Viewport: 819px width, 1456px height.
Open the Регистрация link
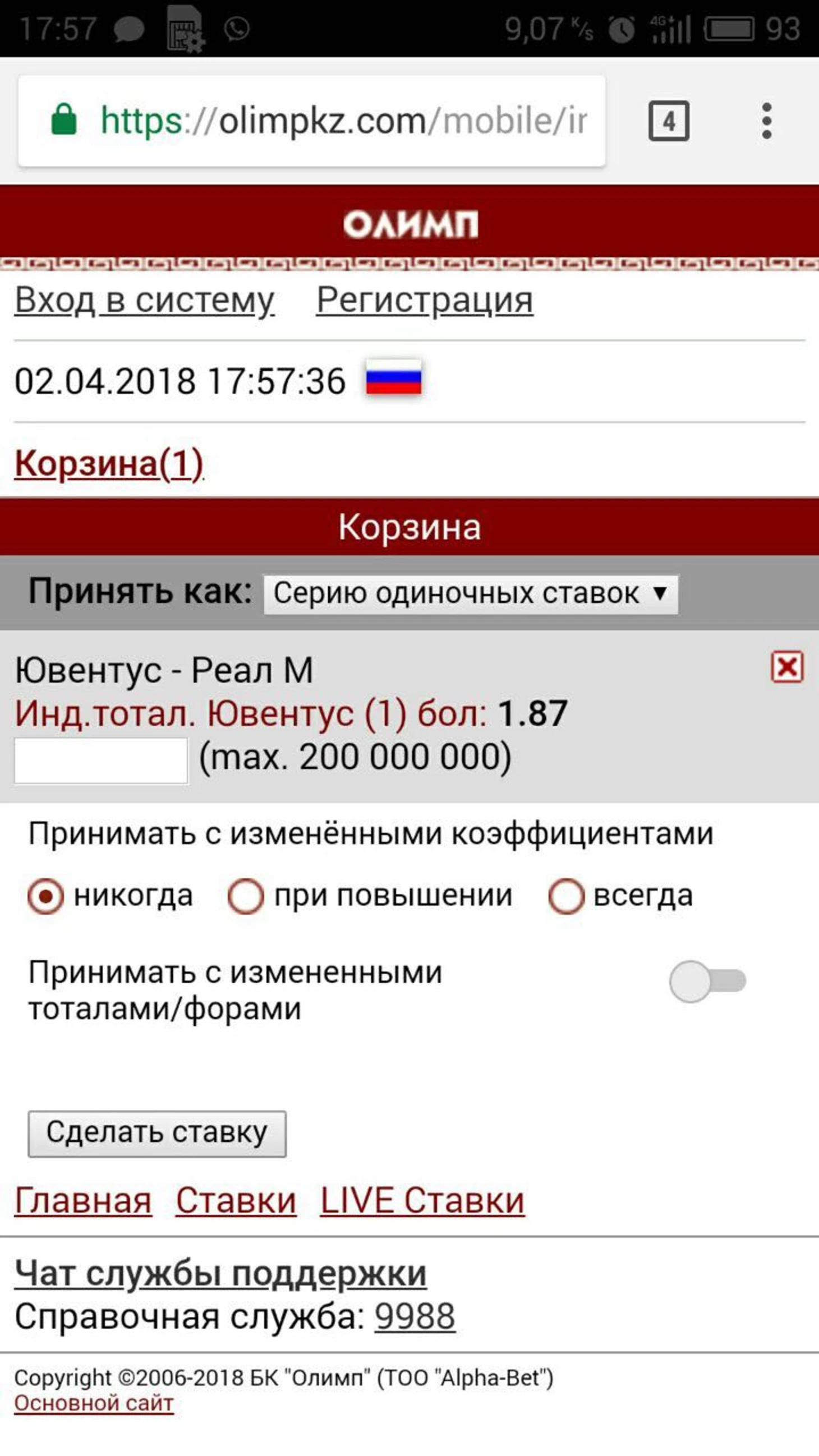click(x=425, y=300)
